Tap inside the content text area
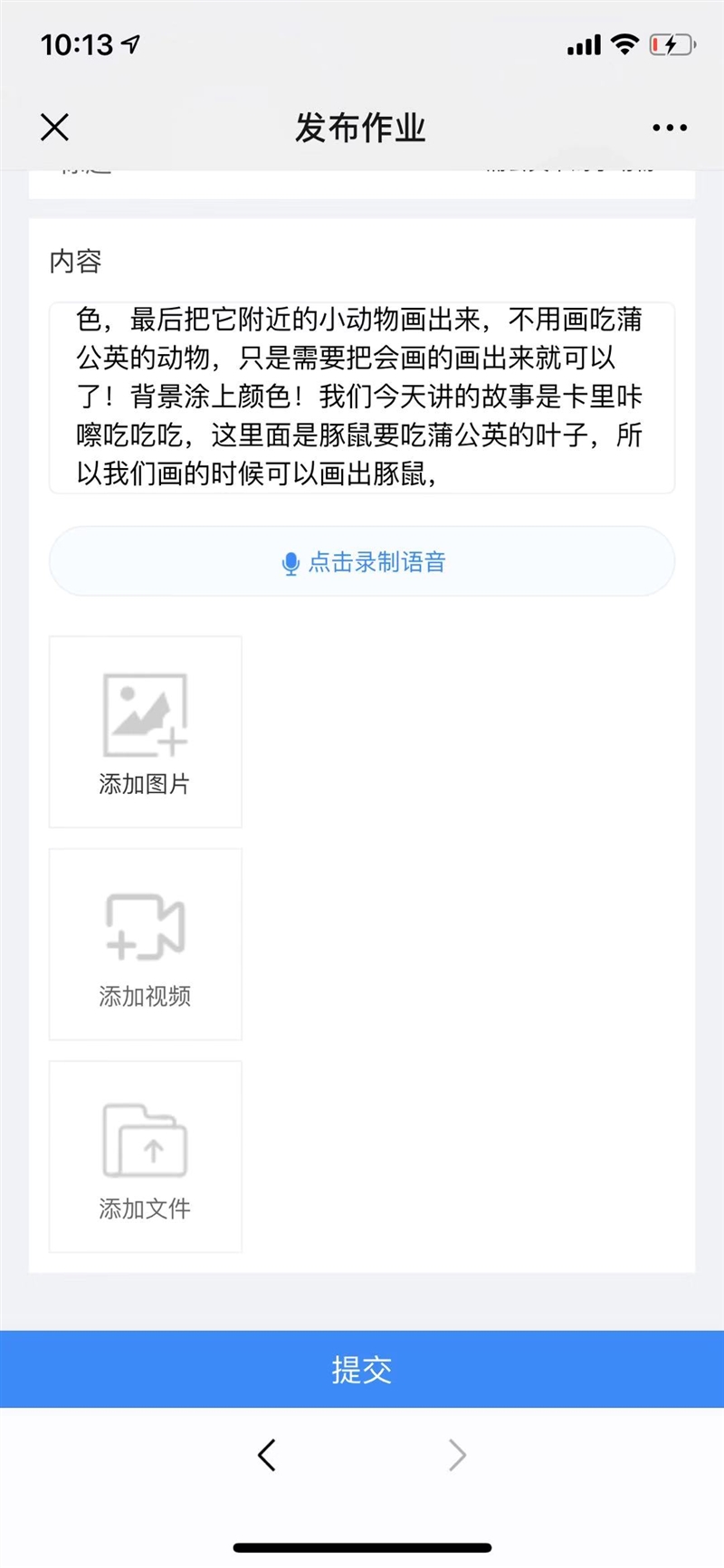This screenshot has height=1568, width=724. point(362,398)
